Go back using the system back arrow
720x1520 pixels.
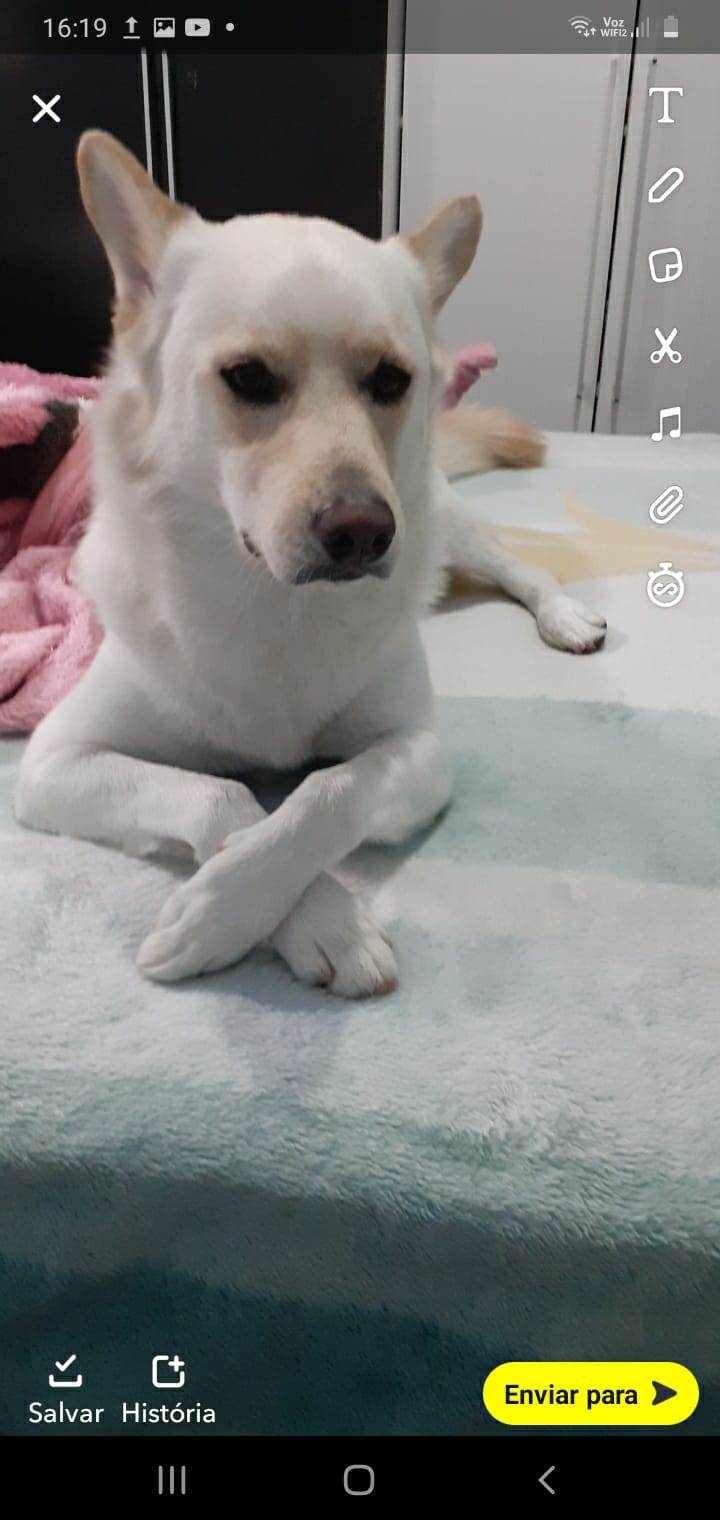(x=546, y=1480)
